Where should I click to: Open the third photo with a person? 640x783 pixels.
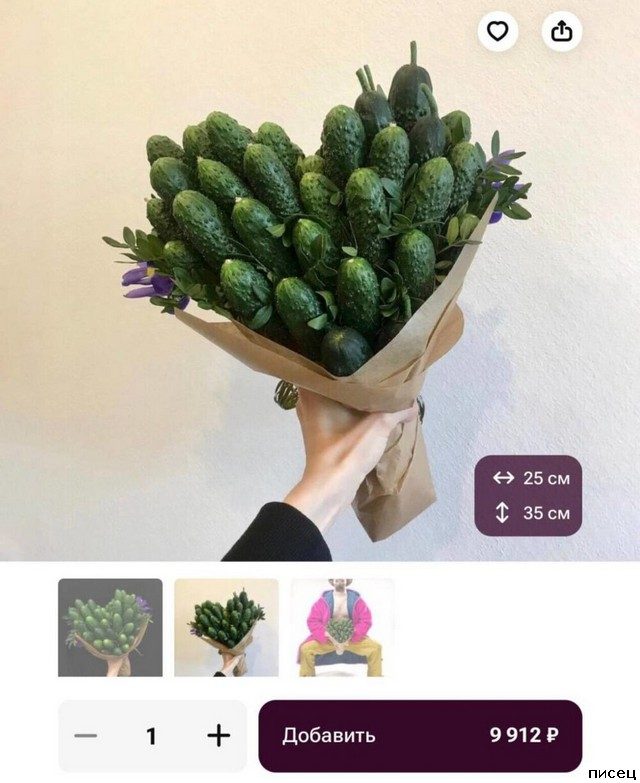click(x=342, y=627)
